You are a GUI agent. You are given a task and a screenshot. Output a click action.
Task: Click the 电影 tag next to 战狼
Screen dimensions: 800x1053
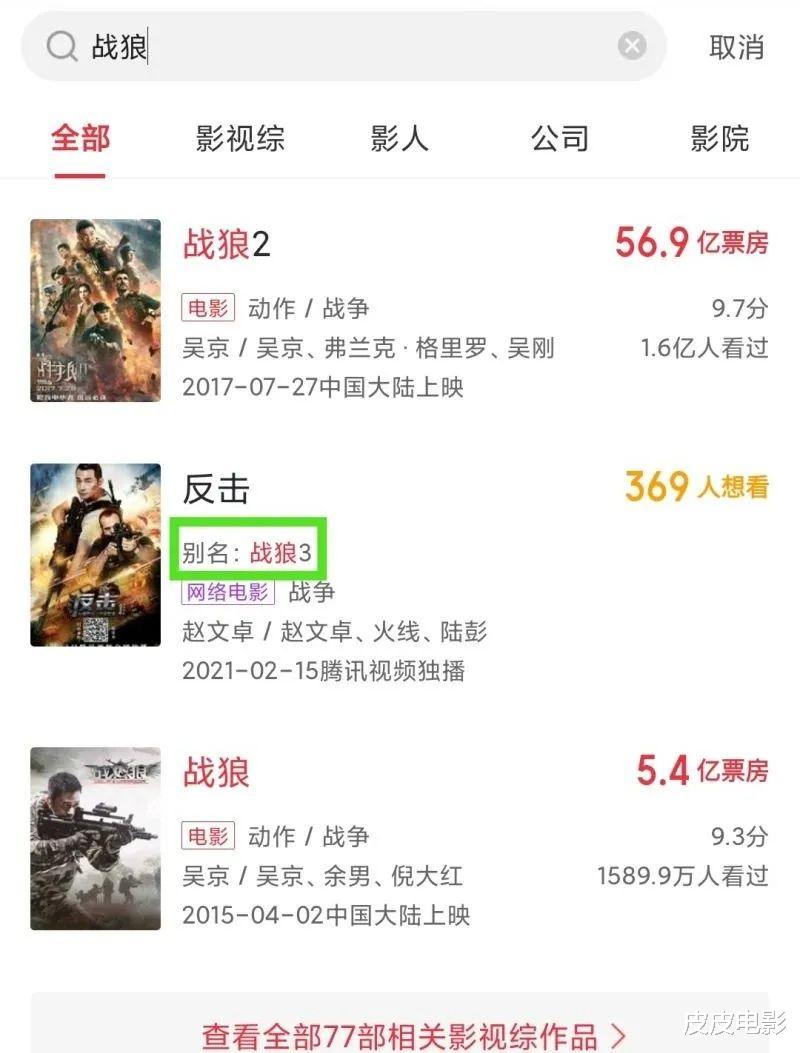tap(207, 834)
